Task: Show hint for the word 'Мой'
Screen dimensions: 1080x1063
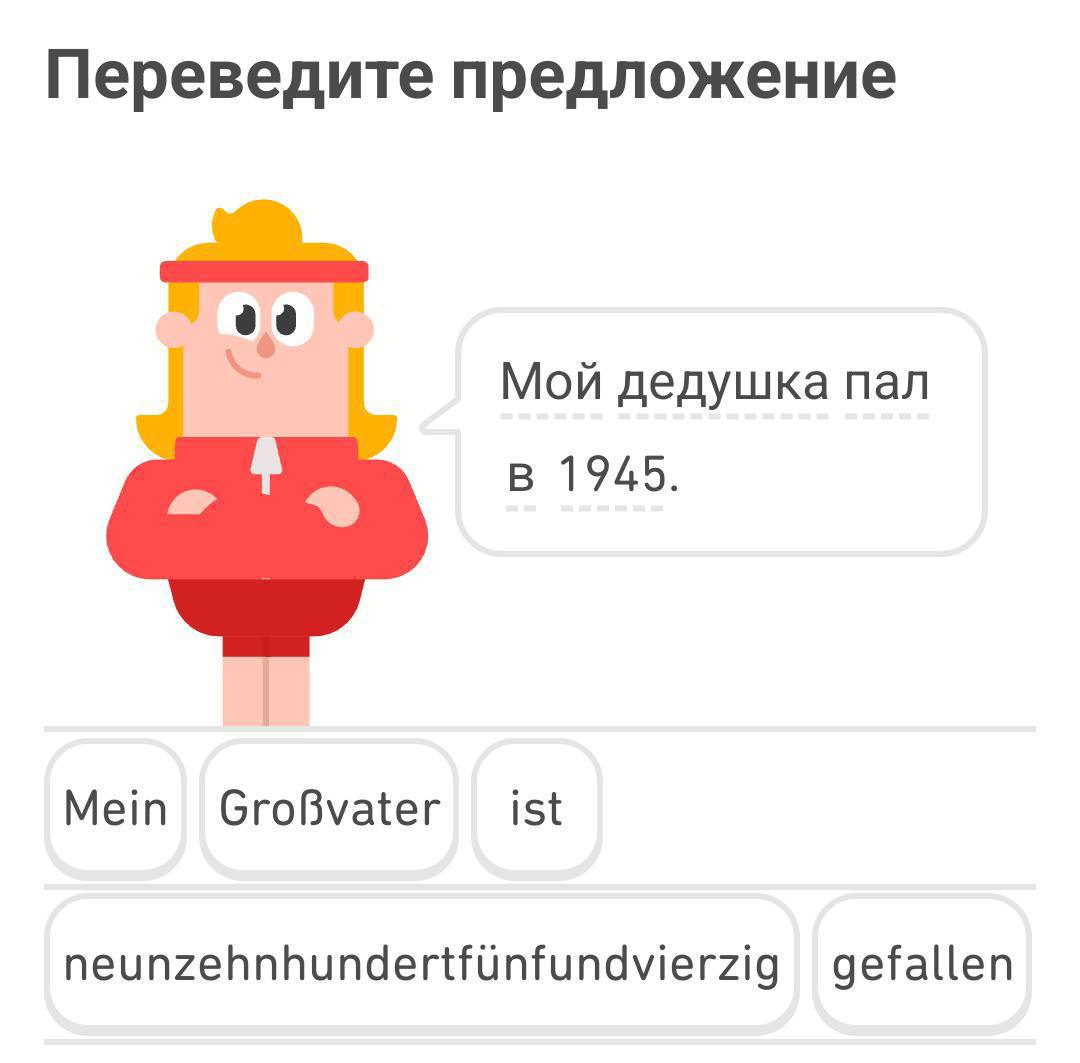Action: [551, 382]
